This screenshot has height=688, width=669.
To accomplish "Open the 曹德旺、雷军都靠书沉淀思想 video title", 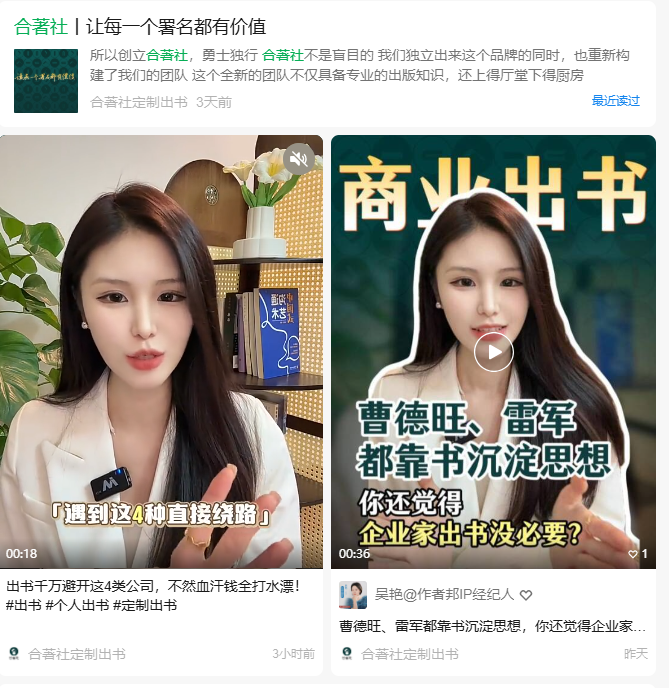I will [491, 627].
